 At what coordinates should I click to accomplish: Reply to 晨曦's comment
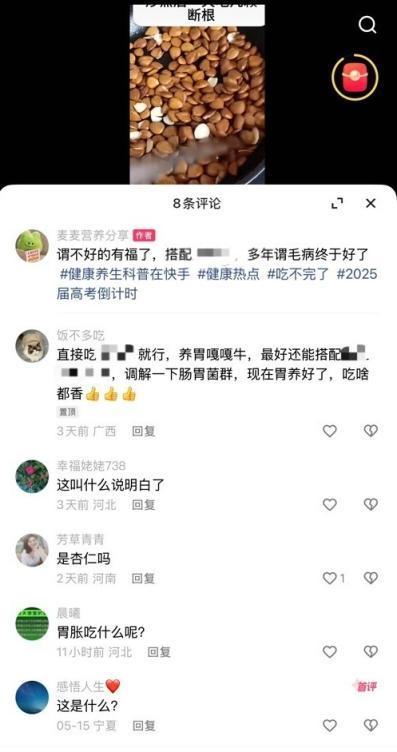[159, 652]
